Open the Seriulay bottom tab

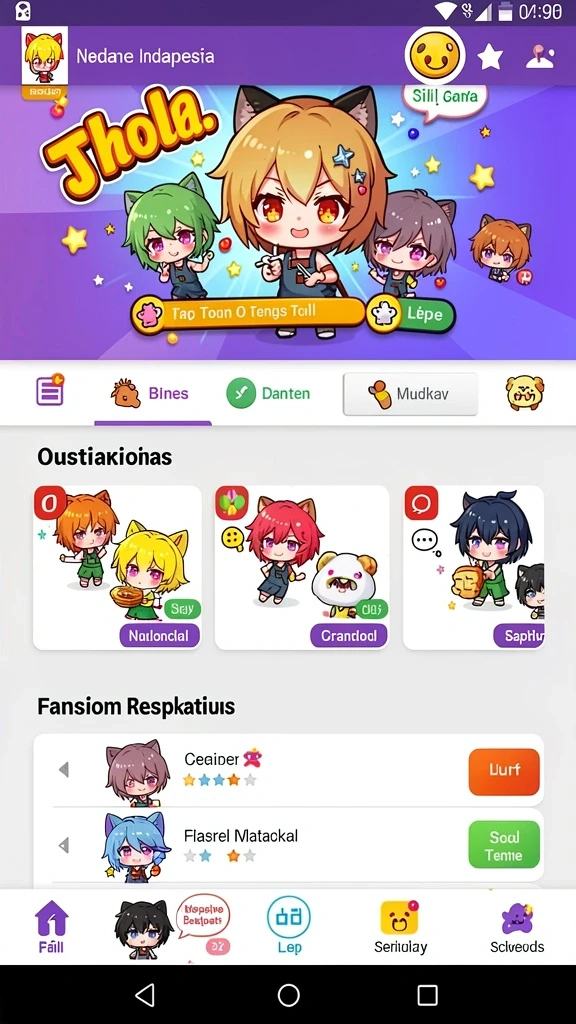[400, 927]
